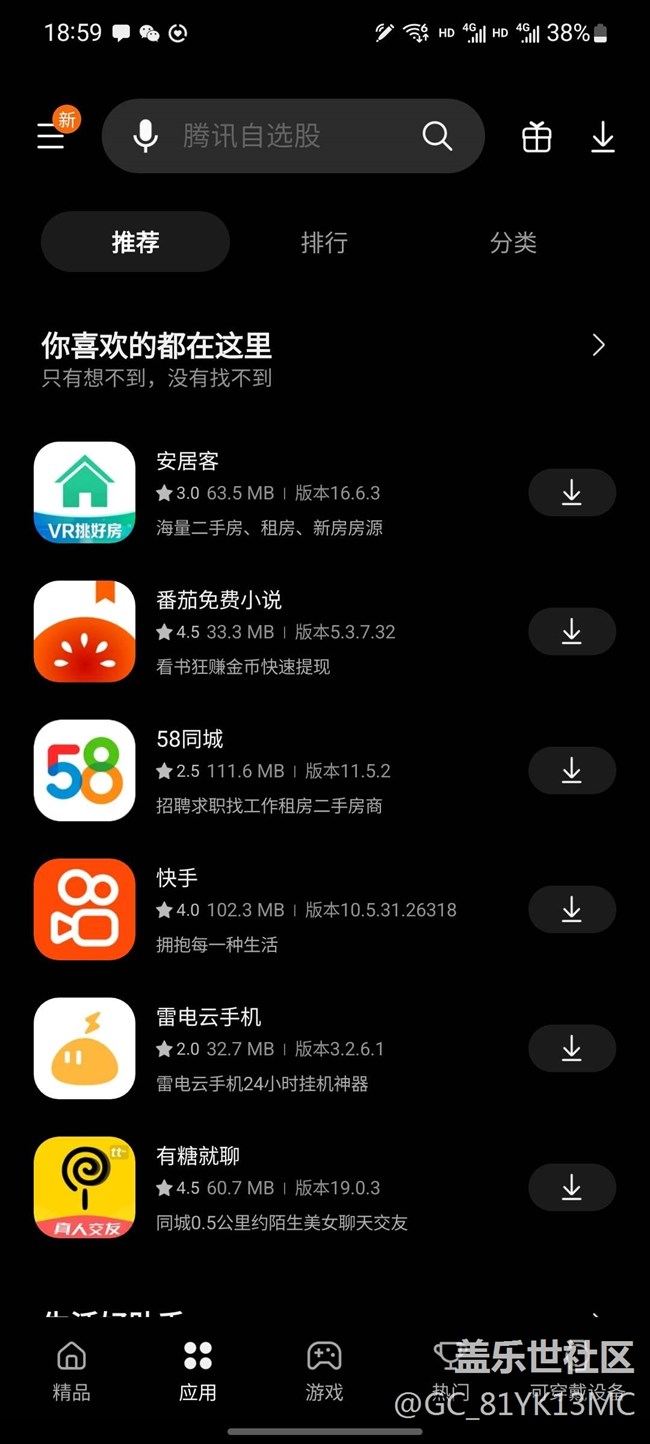The height and width of the screenshot is (1444, 650).
Task: Open the hamburger menu with the new badge
Action: 52,136
